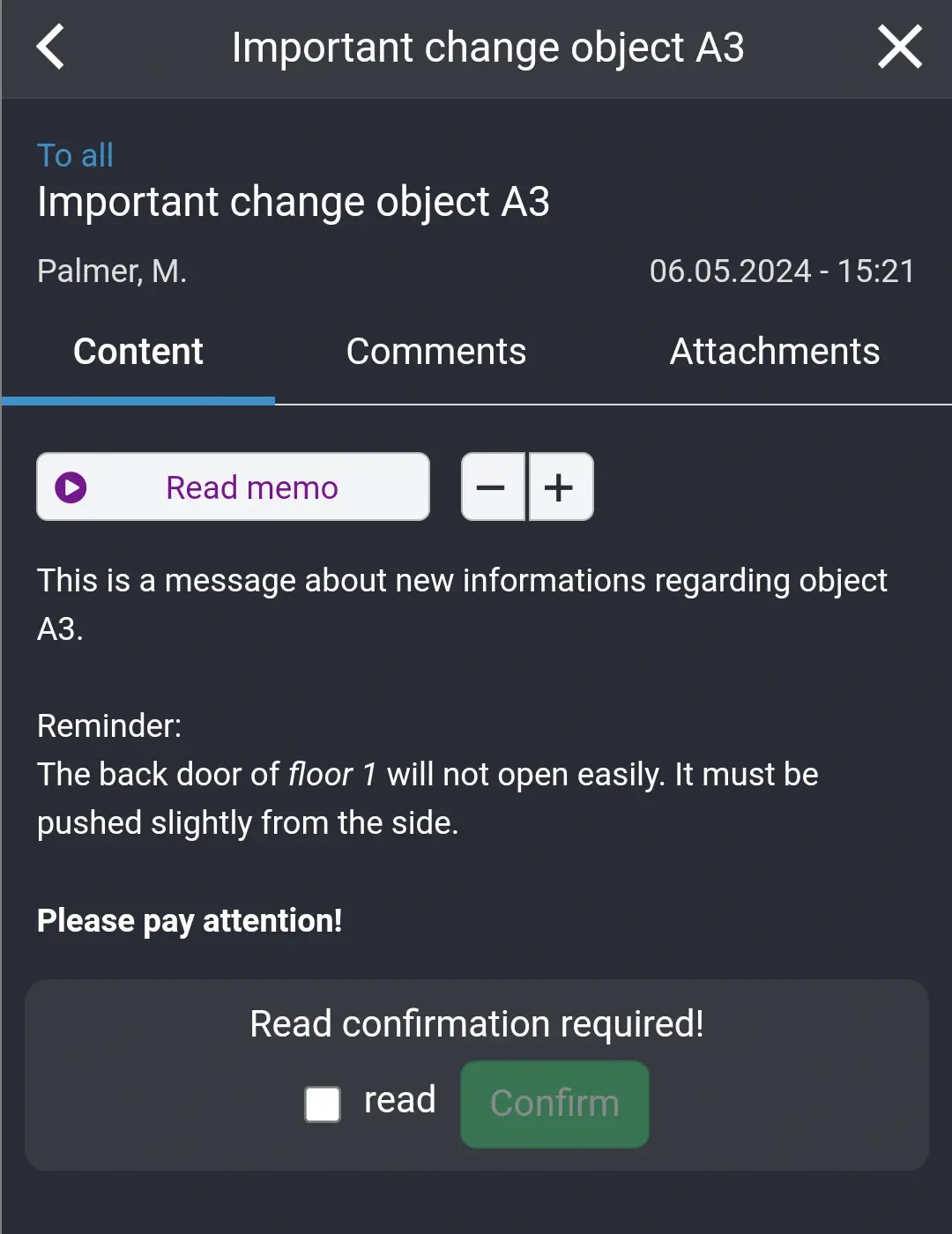This screenshot has width=952, height=1234.
Task: Select the Content tab
Action: 138,351
